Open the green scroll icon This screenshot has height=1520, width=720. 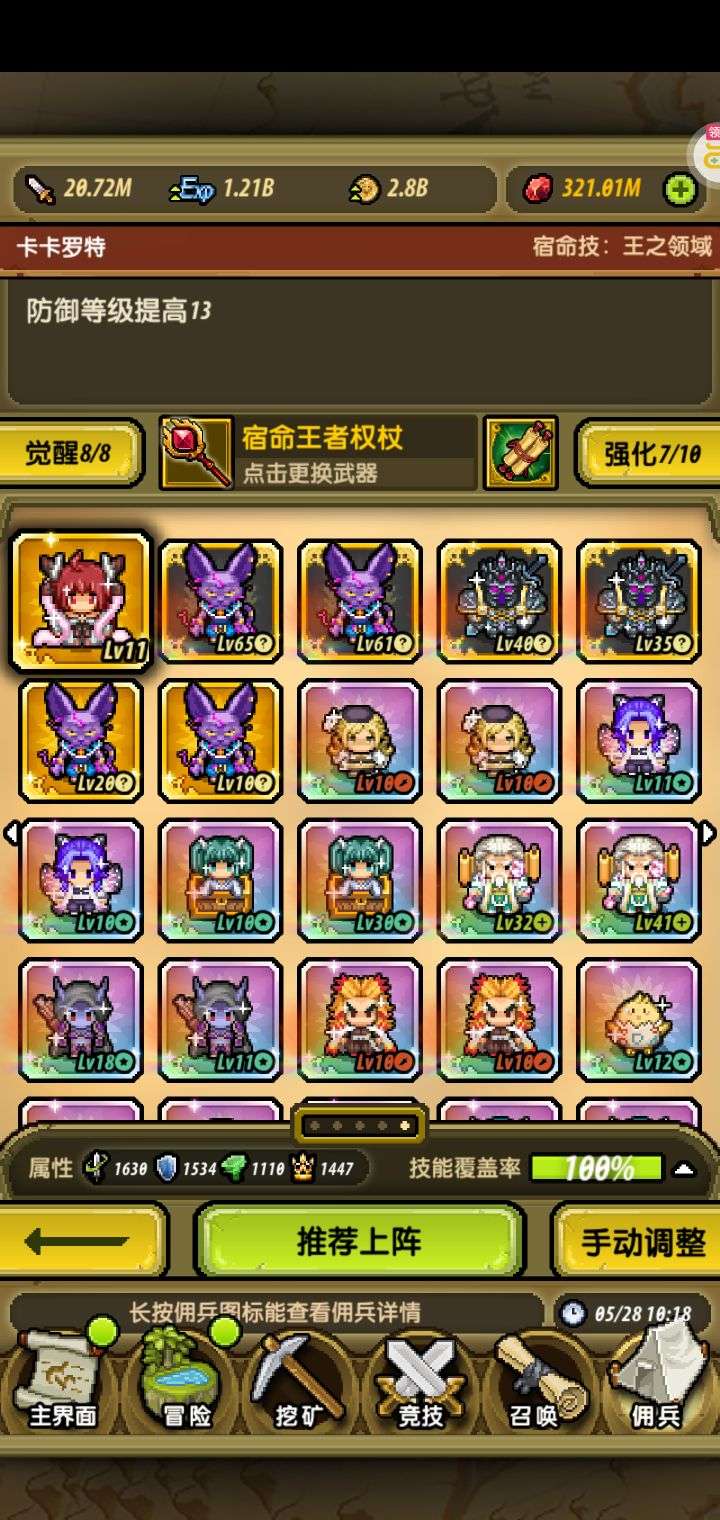tap(520, 453)
